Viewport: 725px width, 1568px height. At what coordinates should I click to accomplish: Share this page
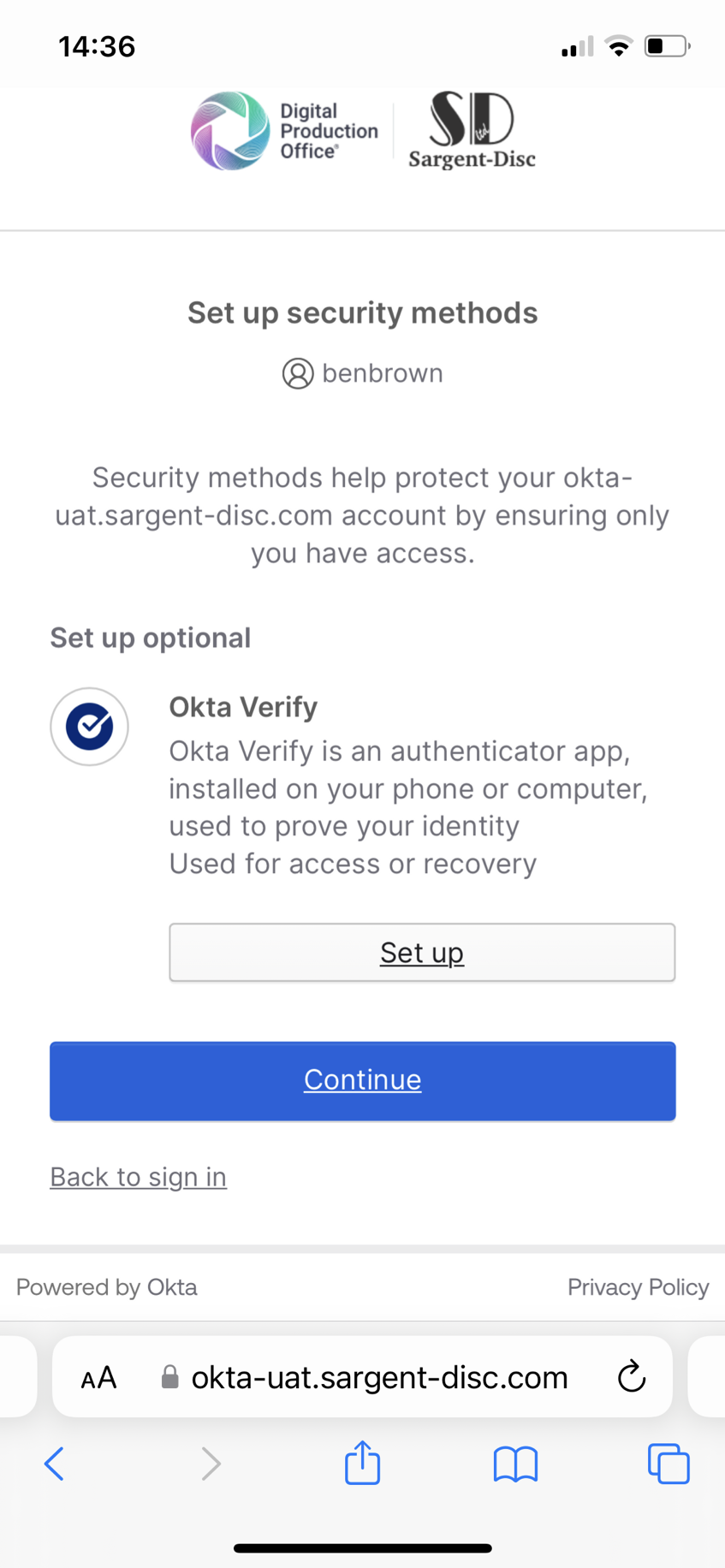click(x=362, y=1462)
